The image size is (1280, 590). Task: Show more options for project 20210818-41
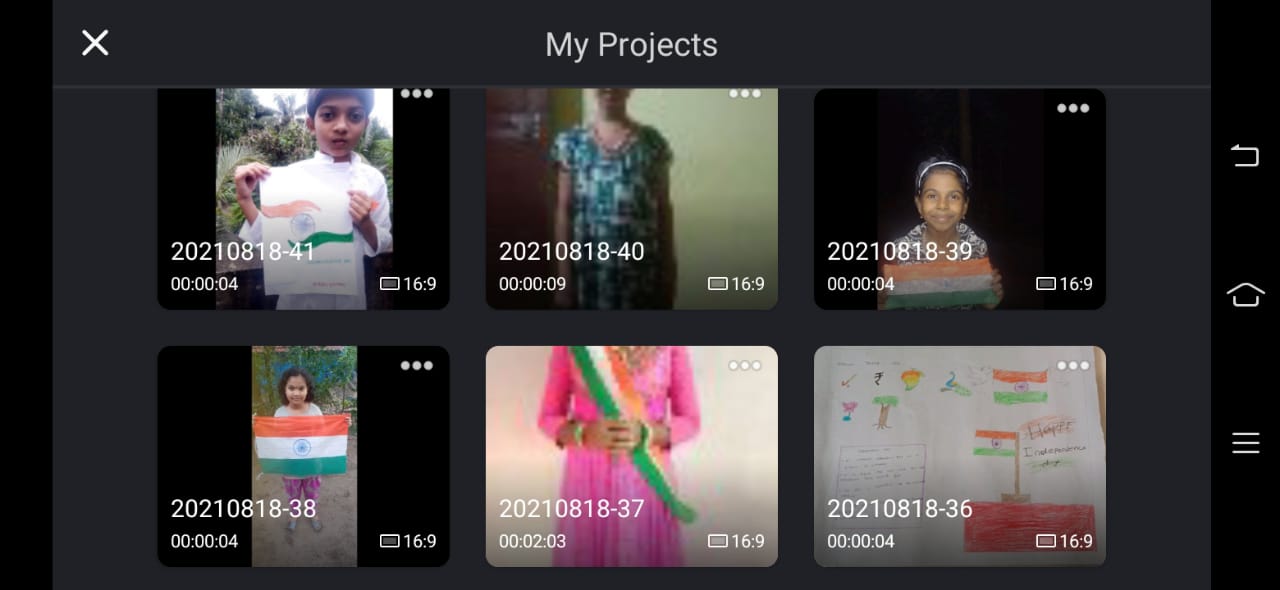point(417,94)
